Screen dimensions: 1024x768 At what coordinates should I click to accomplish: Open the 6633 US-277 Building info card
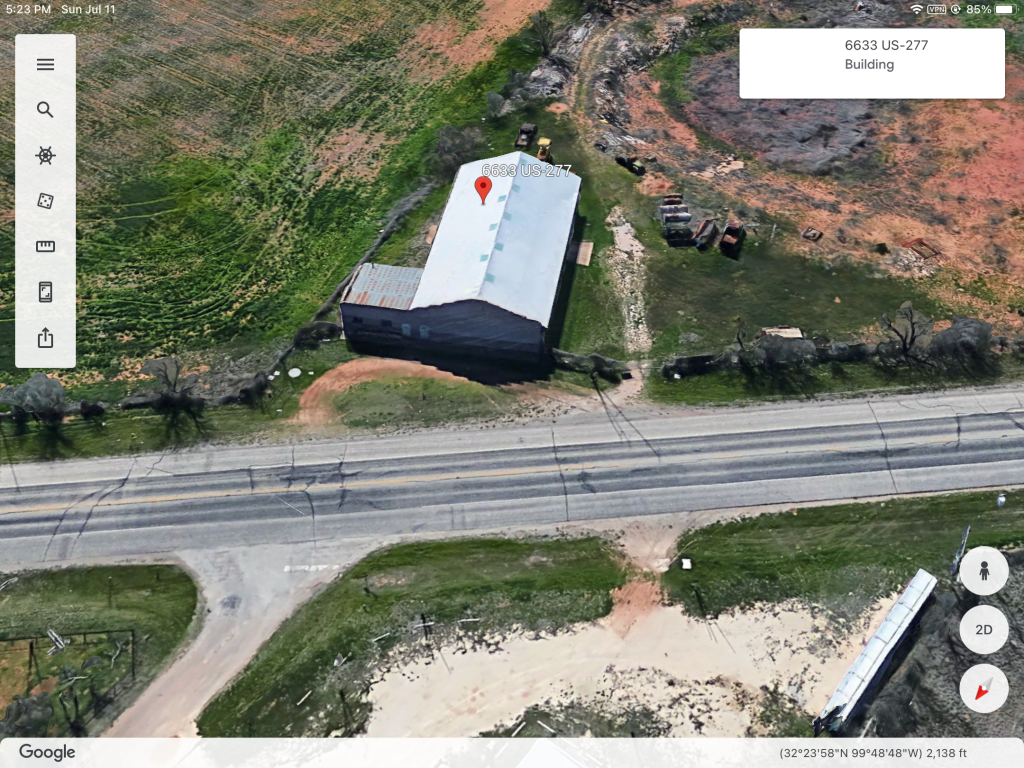[871, 63]
